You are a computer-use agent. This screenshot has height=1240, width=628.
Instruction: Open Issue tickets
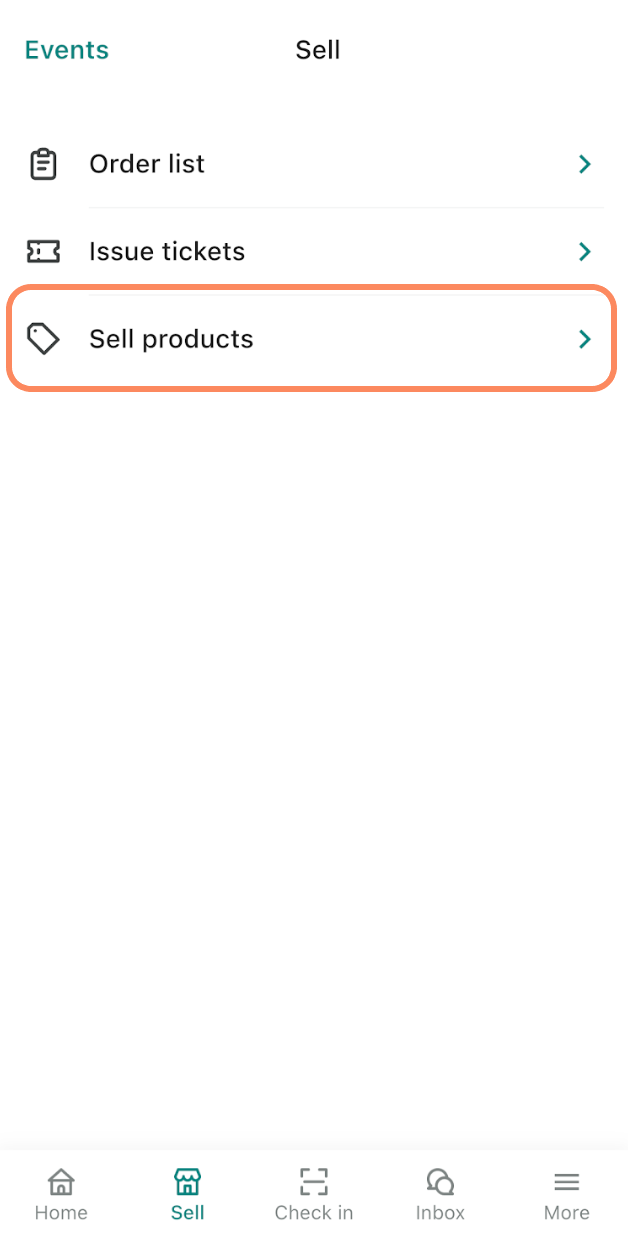tap(310, 251)
